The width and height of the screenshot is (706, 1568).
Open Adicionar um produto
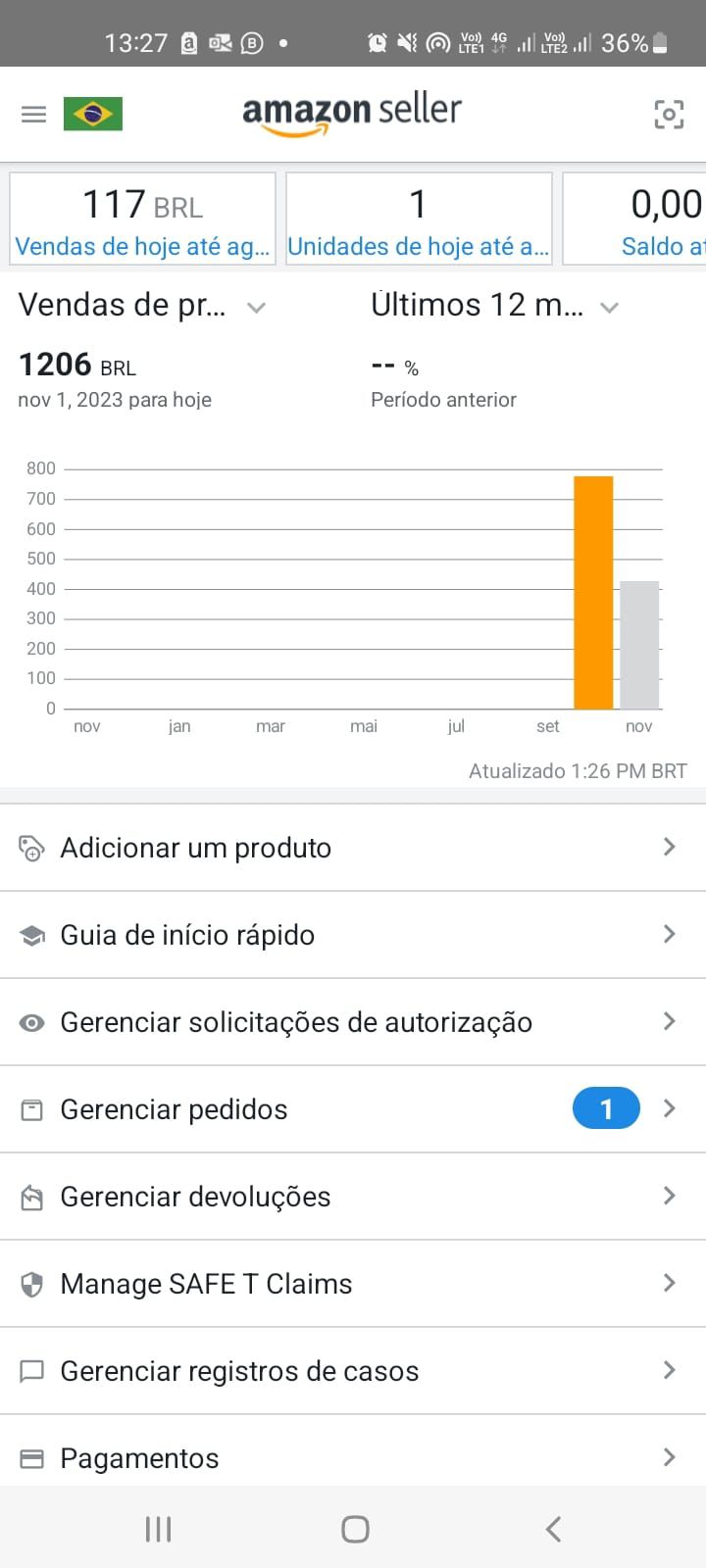[353, 848]
